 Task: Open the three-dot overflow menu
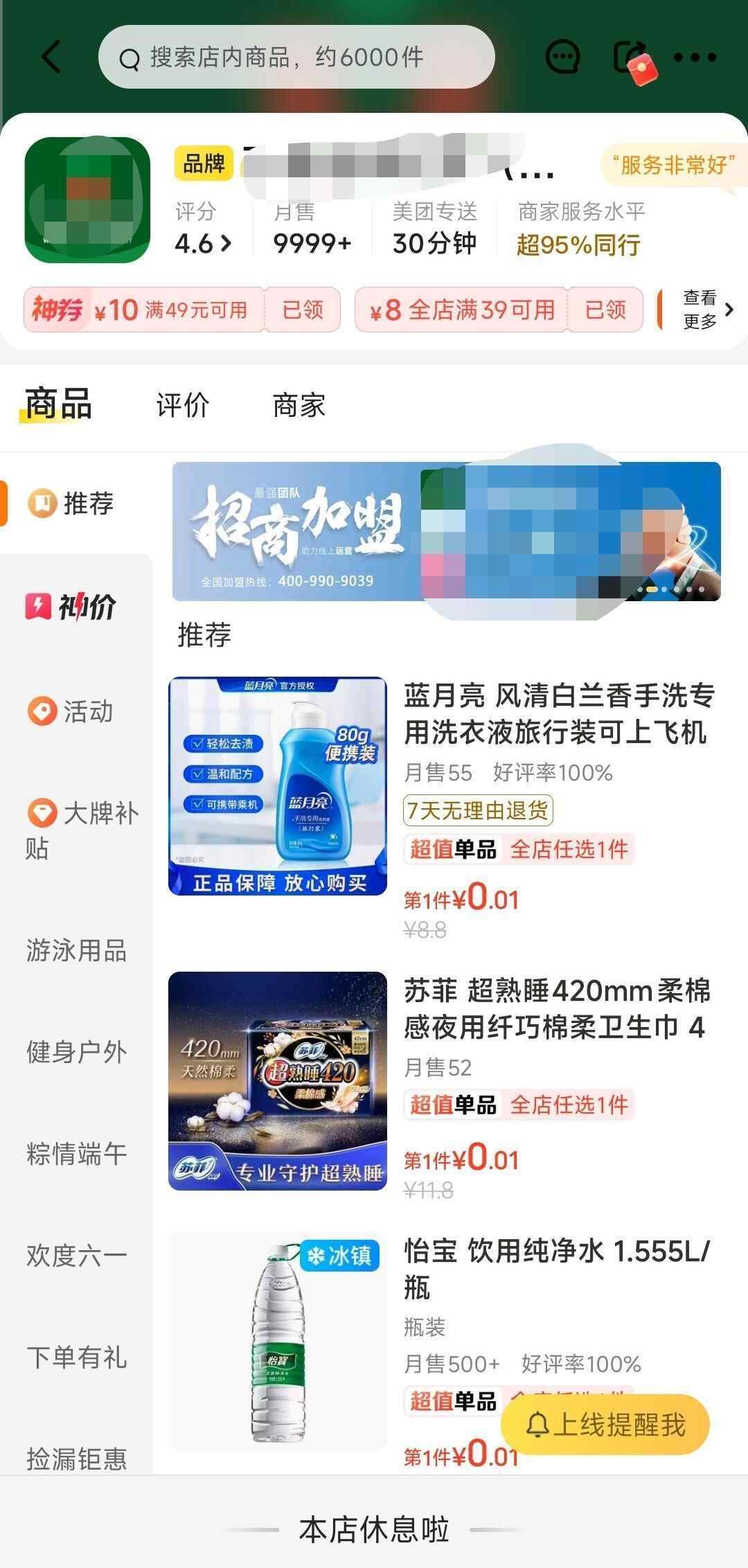[695, 57]
